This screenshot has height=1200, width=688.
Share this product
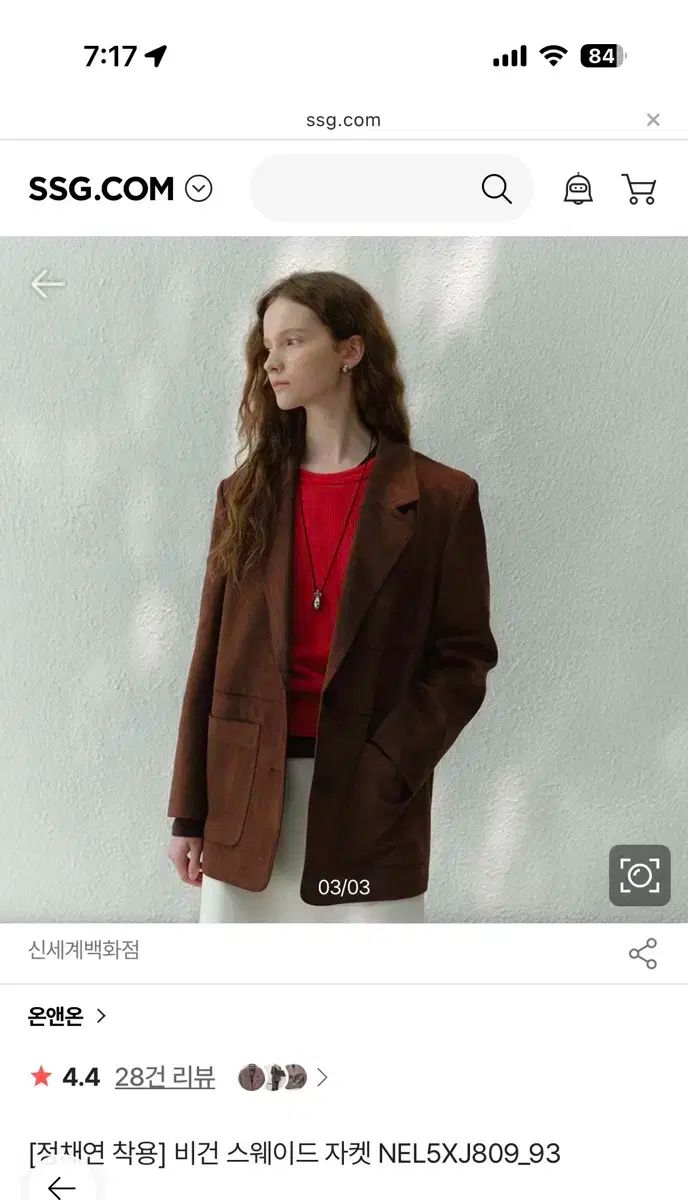643,953
